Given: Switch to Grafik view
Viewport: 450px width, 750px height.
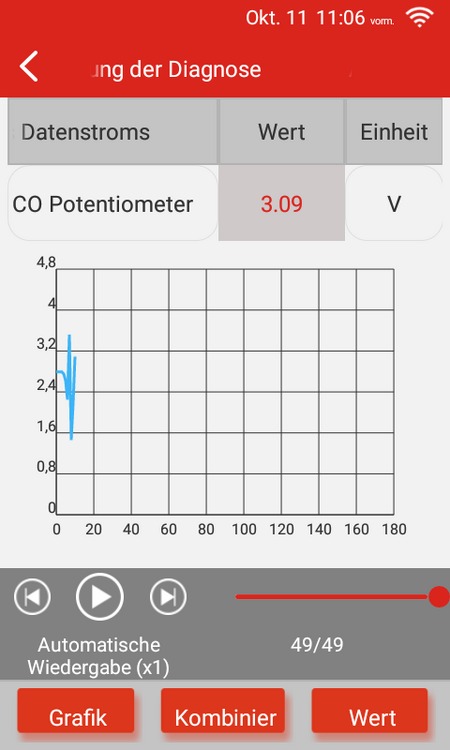Looking at the screenshot, I should [76, 711].
